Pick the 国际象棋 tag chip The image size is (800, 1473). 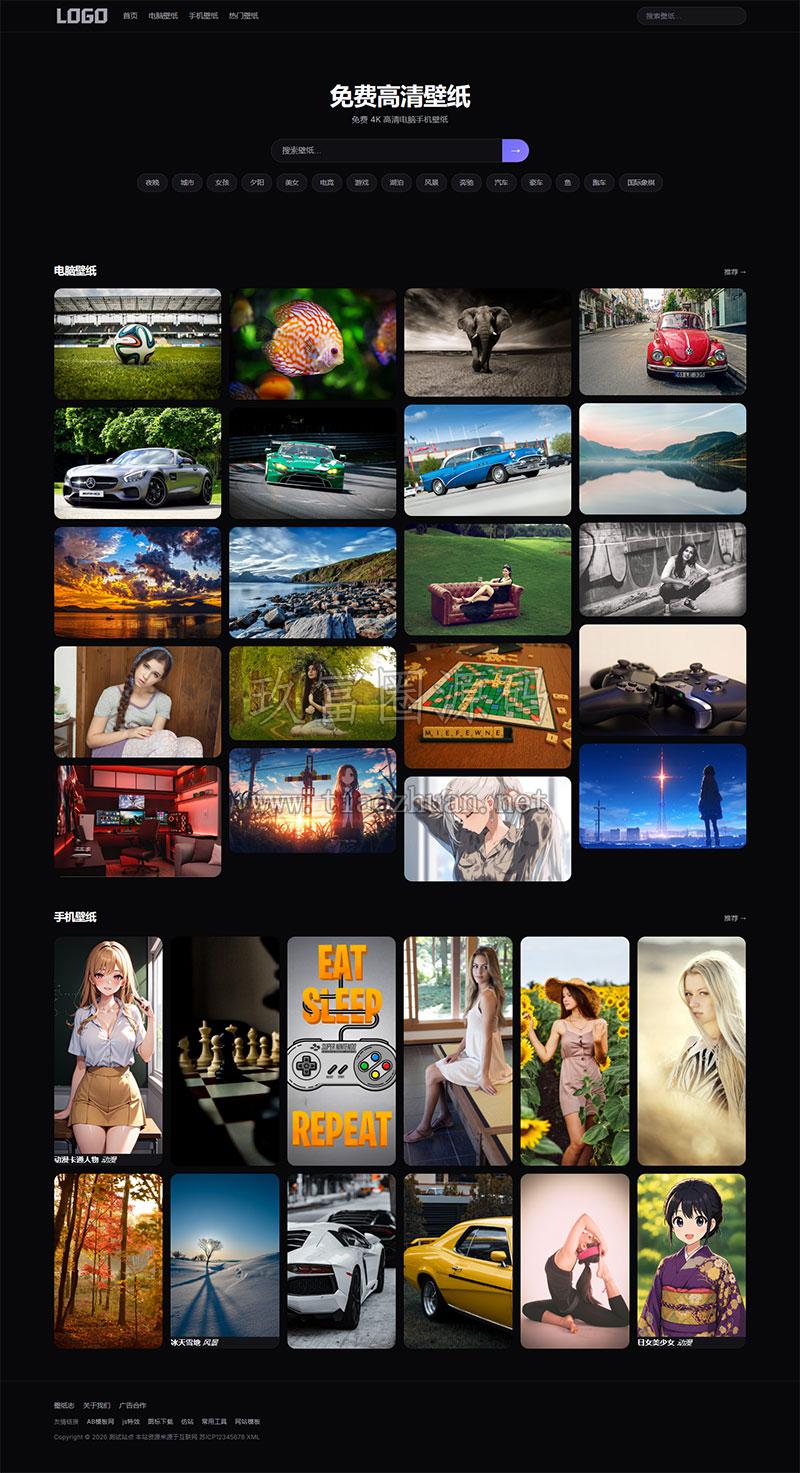641,183
